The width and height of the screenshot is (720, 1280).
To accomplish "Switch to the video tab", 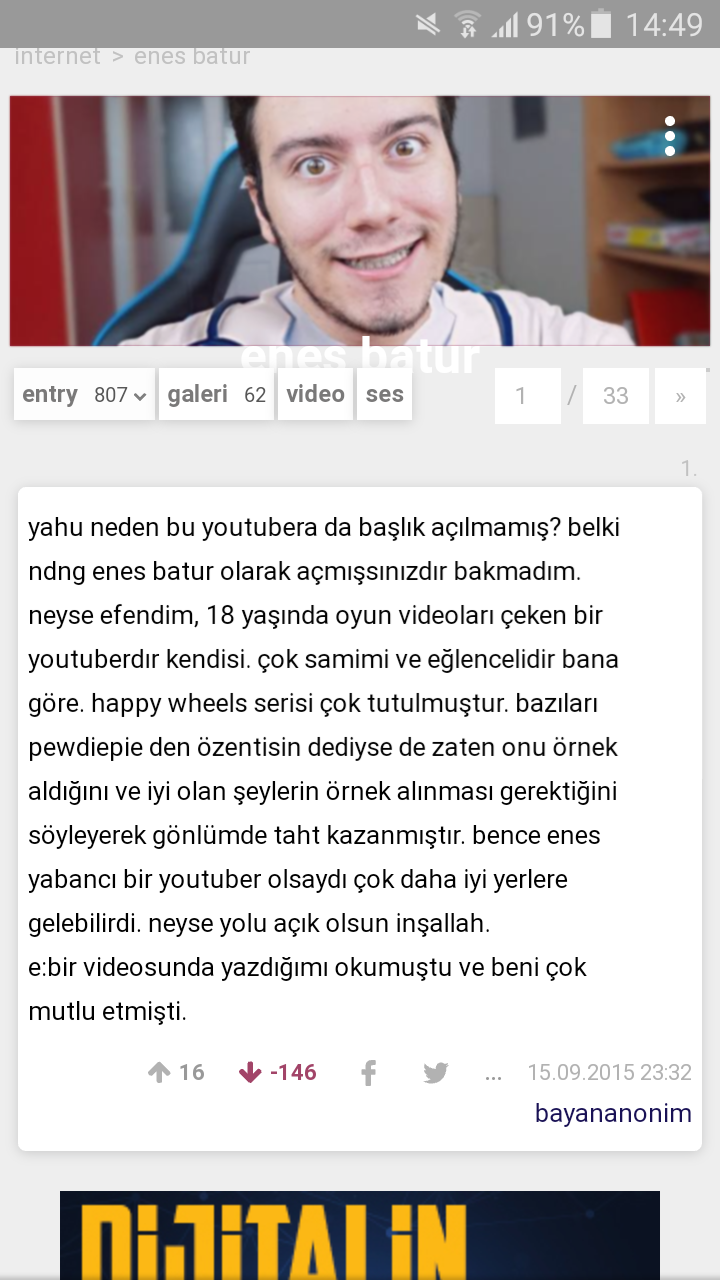I will pyautogui.click(x=315, y=395).
